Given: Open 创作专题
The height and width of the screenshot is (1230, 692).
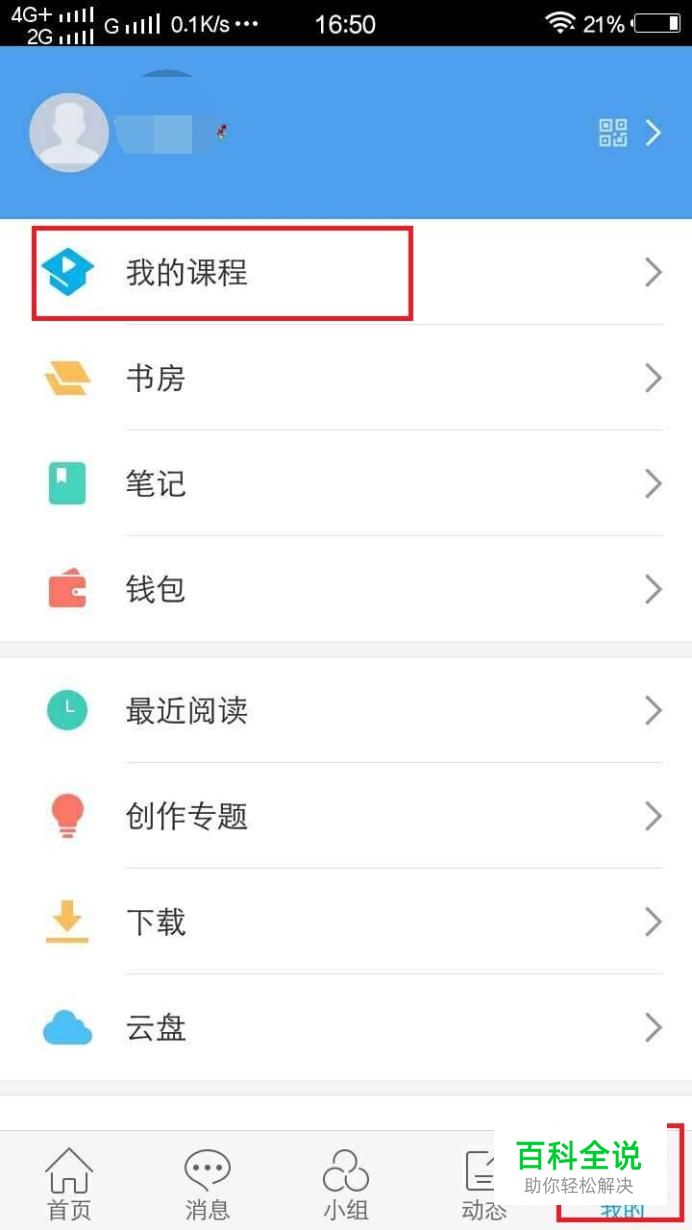Looking at the screenshot, I should point(345,816).
